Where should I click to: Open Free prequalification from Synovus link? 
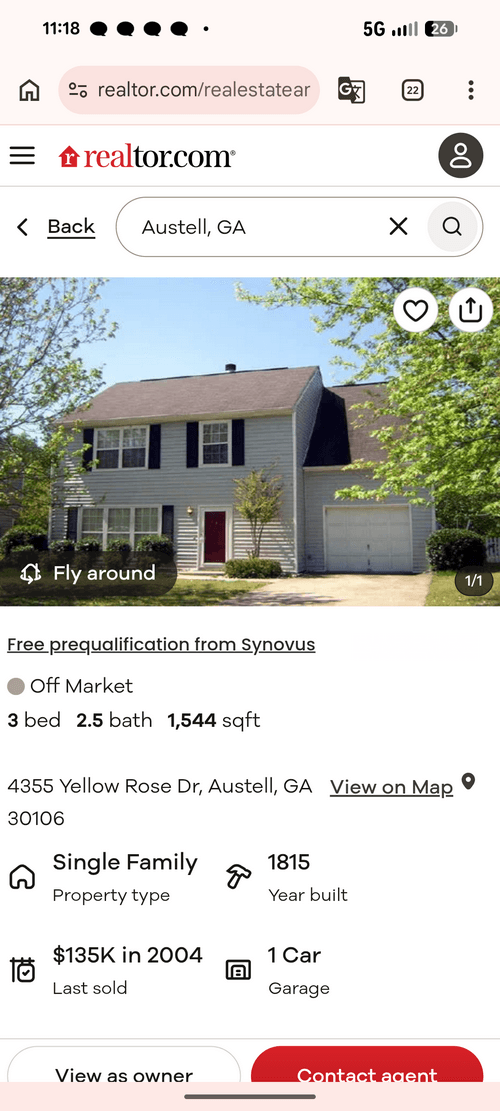161,645
